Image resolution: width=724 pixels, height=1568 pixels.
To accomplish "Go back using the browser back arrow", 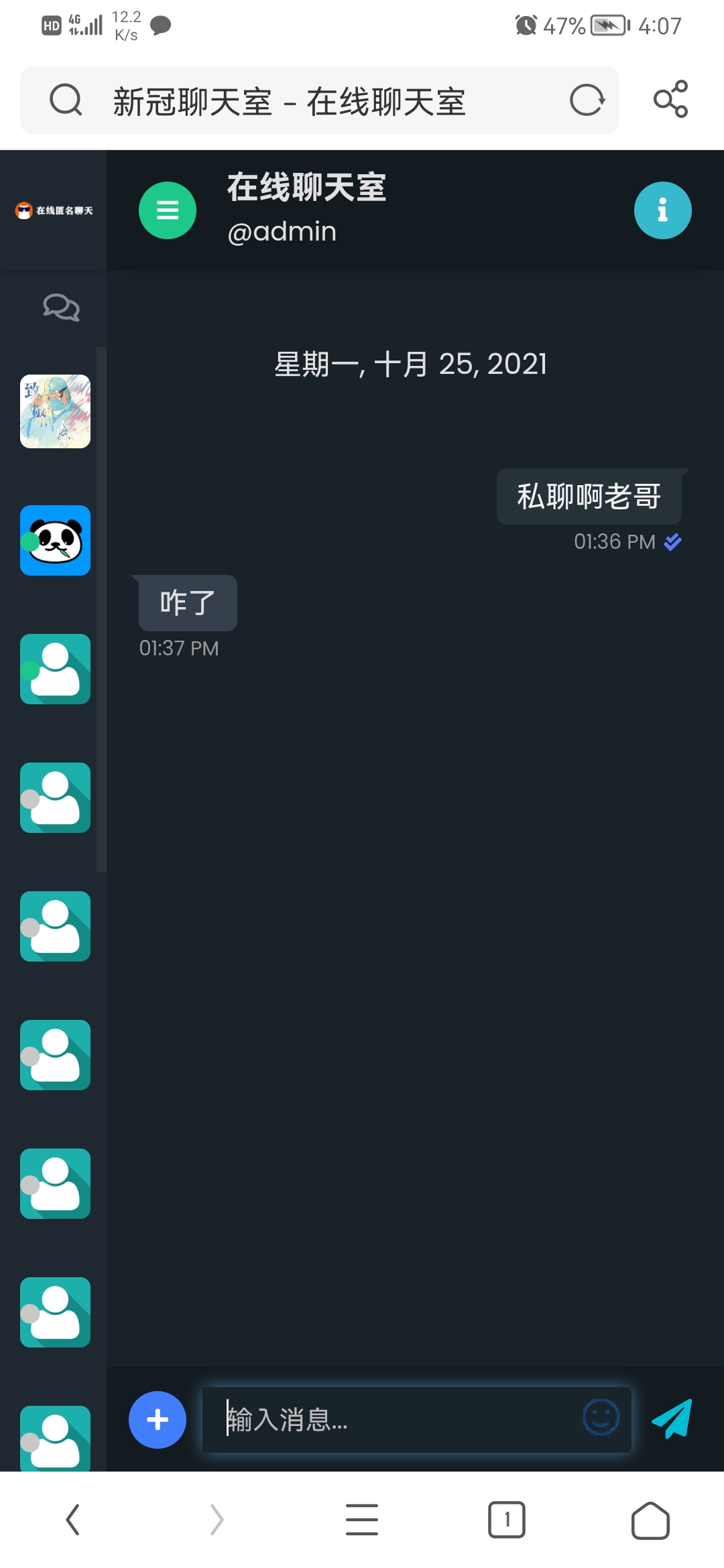I will (x=72, y=1519).
